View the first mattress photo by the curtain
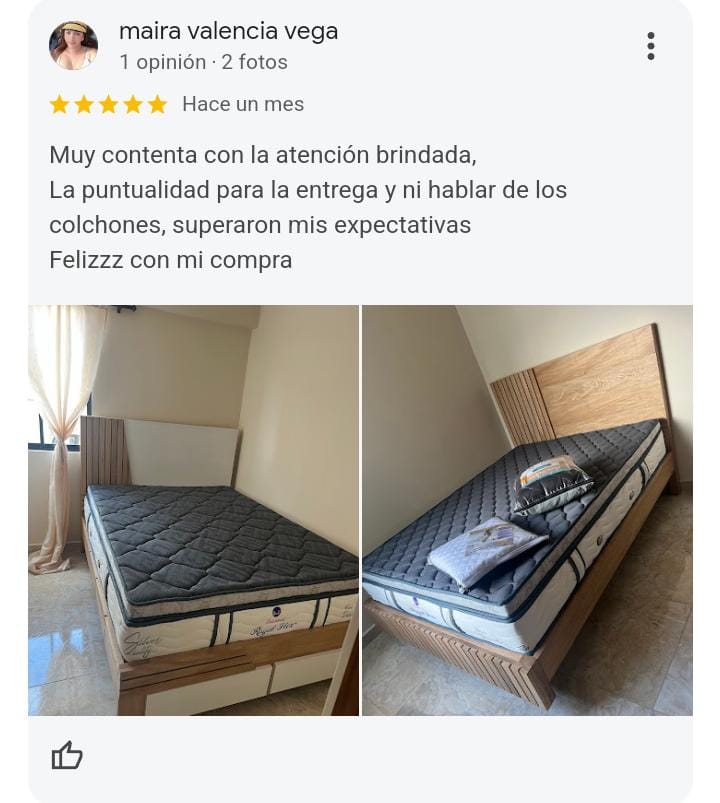This screenshot has height=803, width=720. click(x=193, y=510)
